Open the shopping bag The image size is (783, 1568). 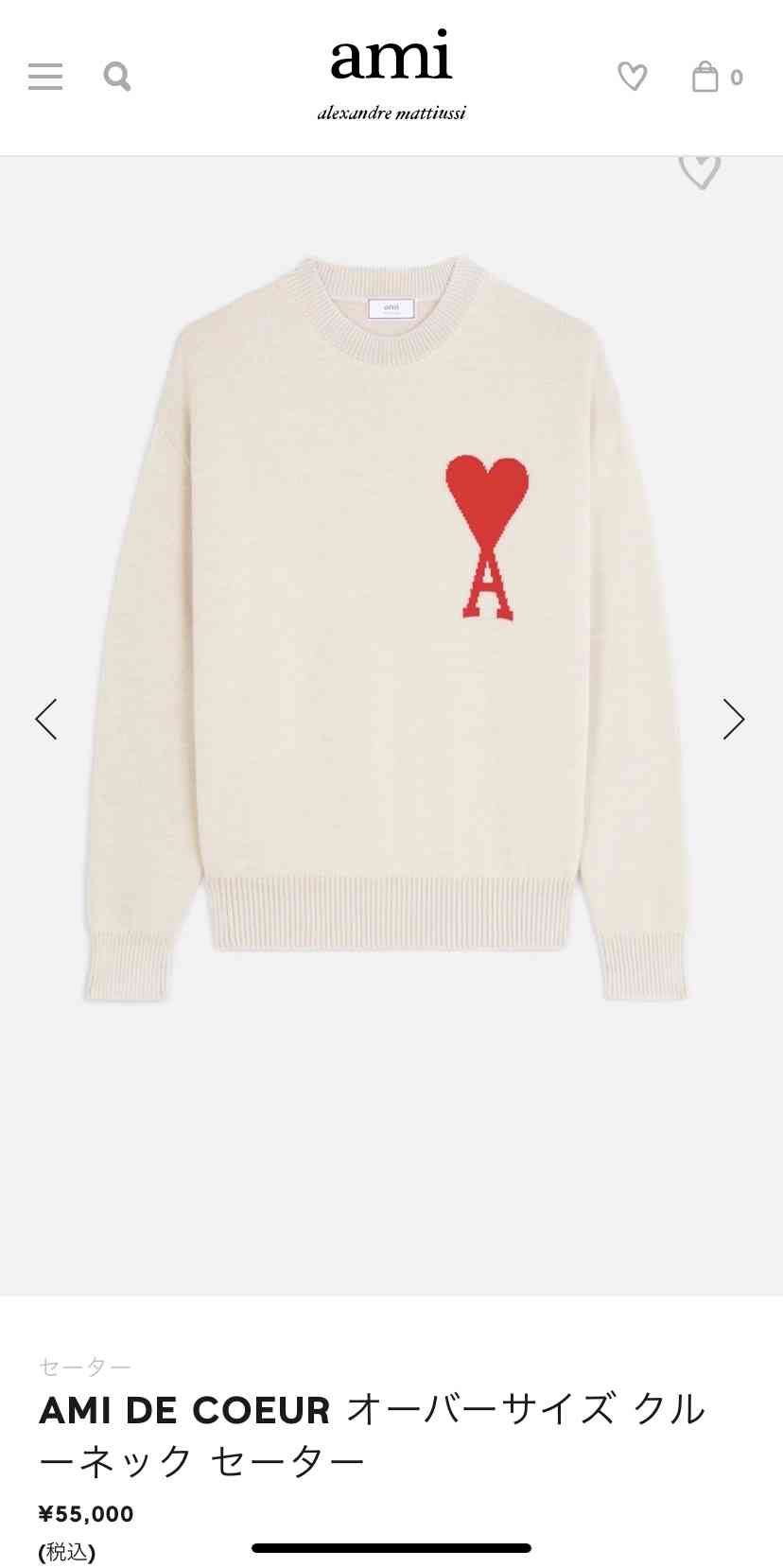tap(705, 77)
